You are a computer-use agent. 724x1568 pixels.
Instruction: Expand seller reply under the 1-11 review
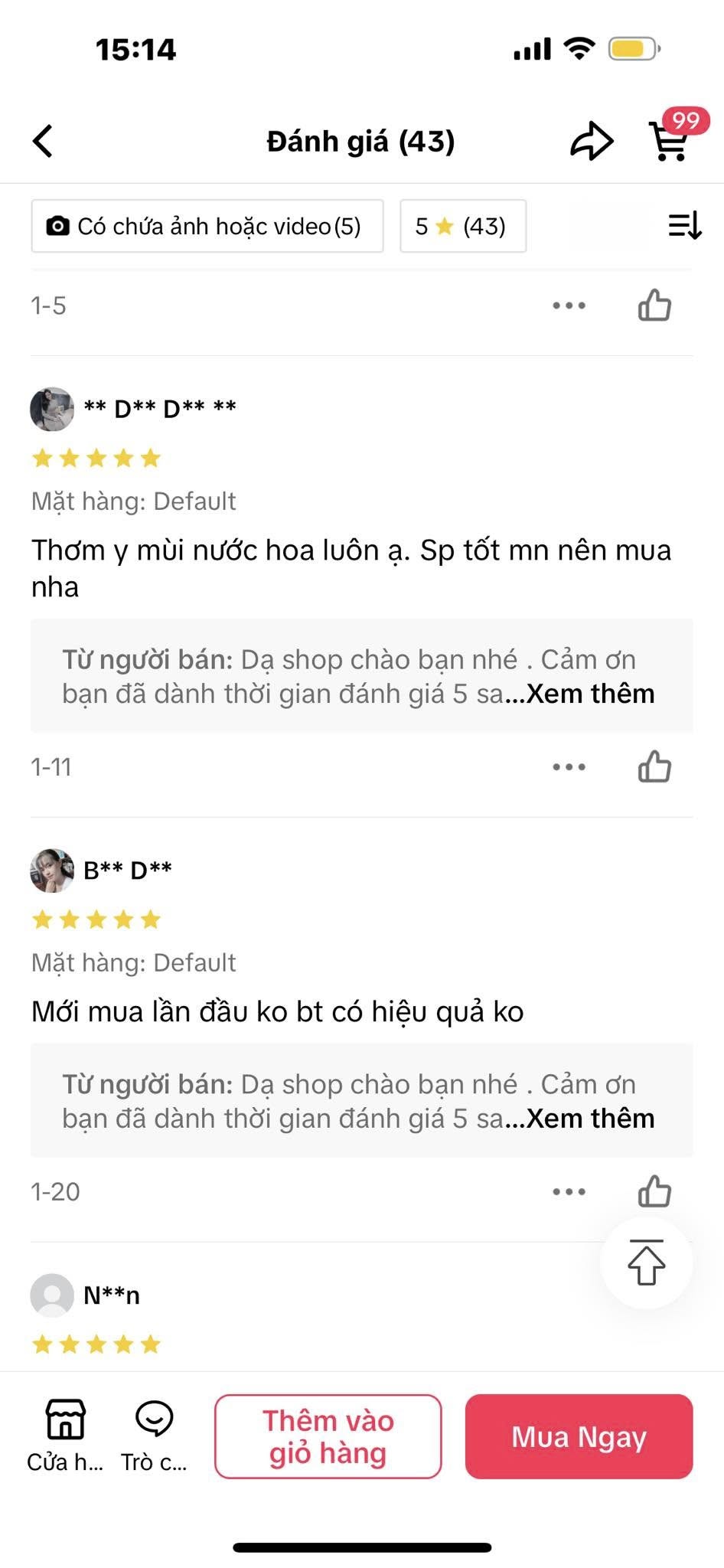click(590, 694)
